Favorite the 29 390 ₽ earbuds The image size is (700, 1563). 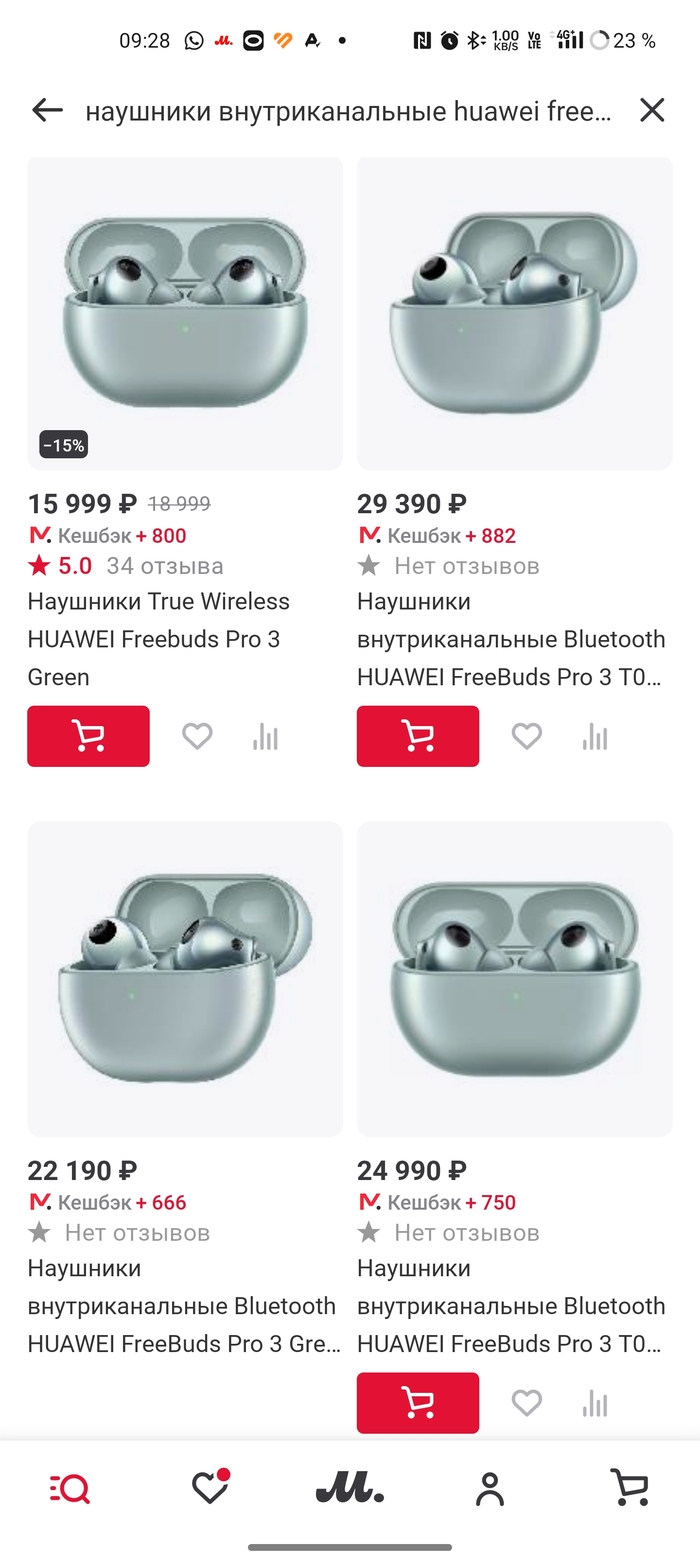(526, 736)
